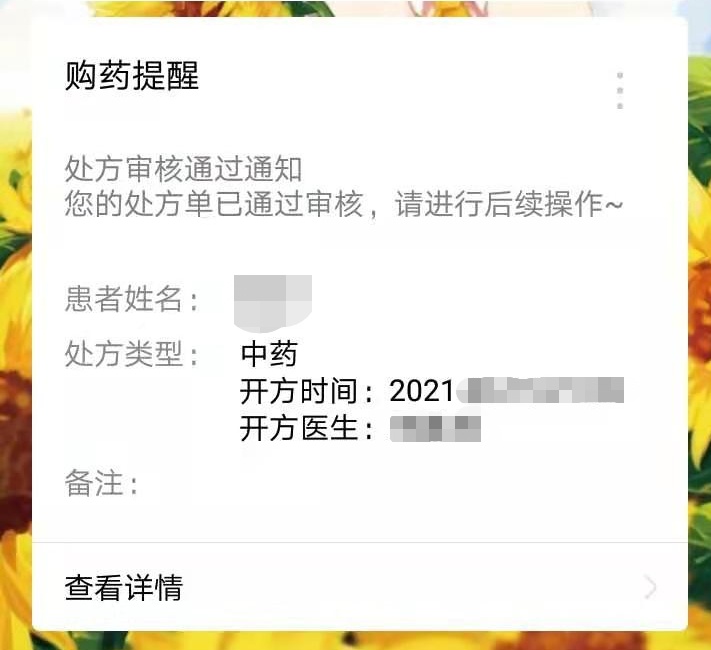Open the card's three-dot overflow menu

click(620, 90)
